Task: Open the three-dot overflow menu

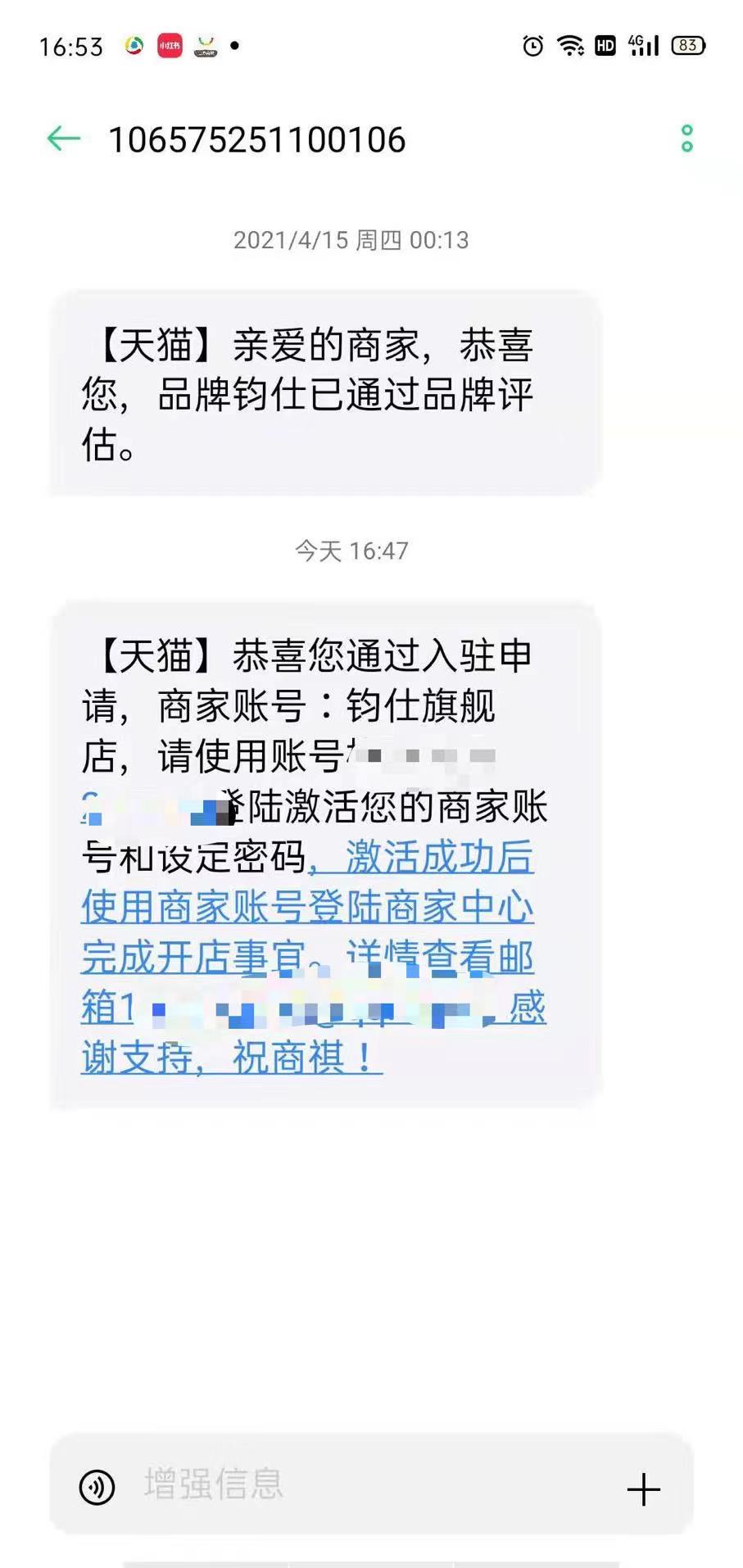Action: 686,138
